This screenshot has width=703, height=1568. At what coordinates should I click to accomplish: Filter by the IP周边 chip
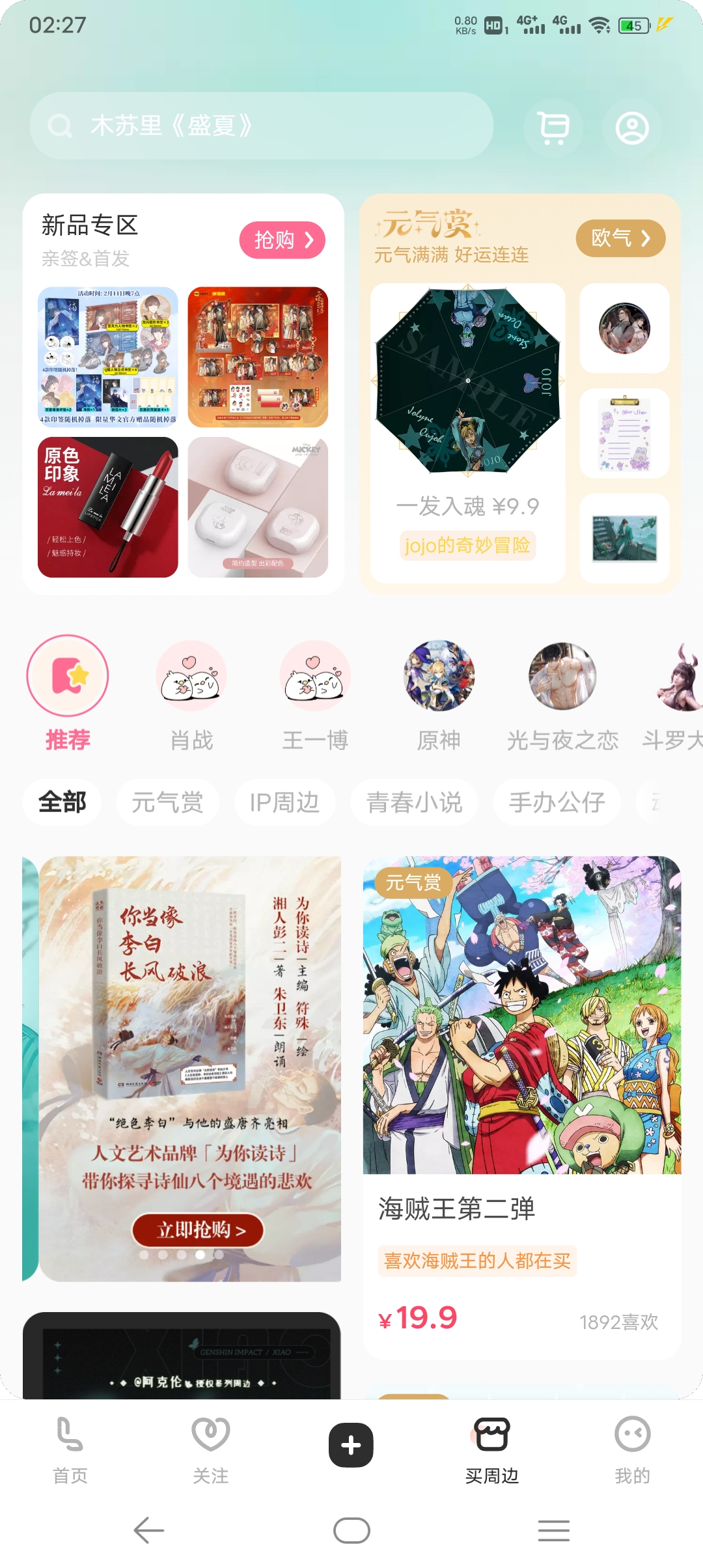284,802
